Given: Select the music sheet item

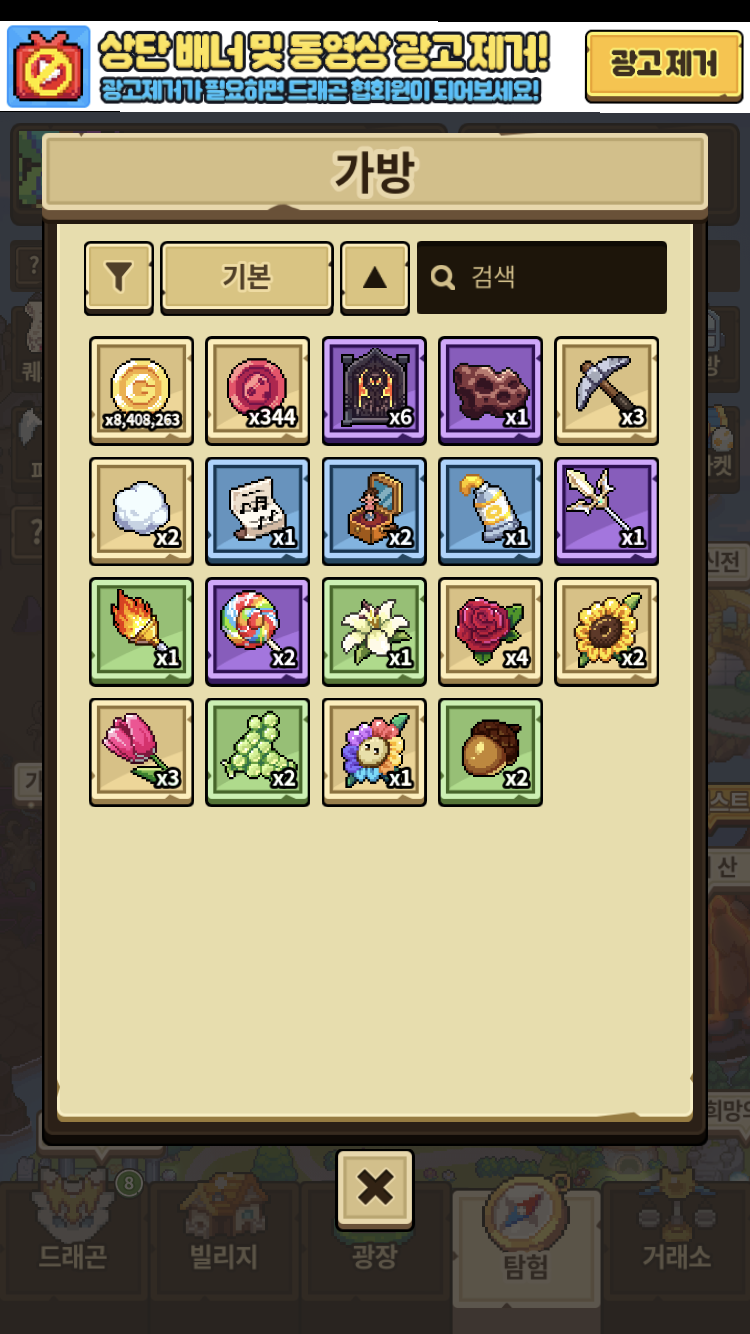Looking at the screenshot, I should coord(258,511).
